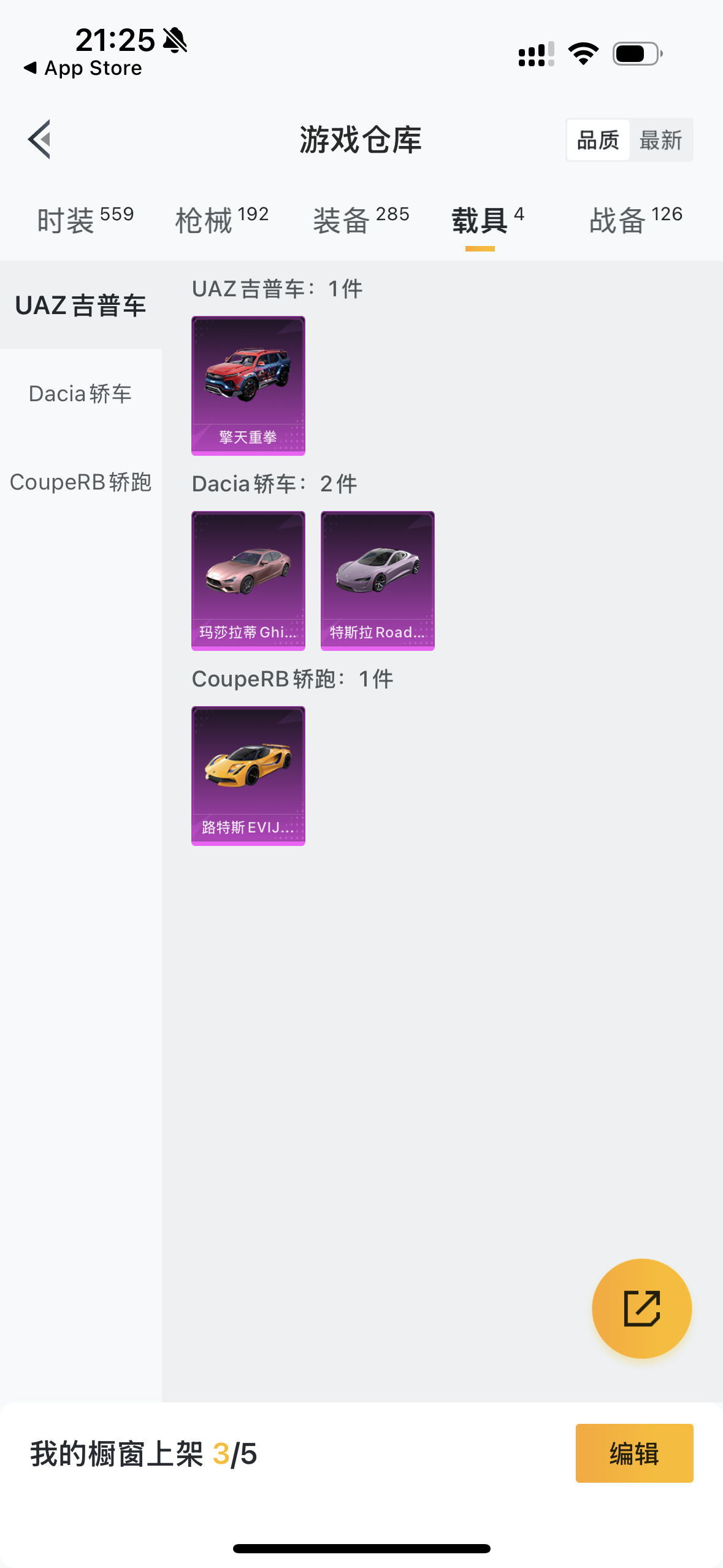Screen dimensions: 723x1568
Task: Sort by 最新 (latest)
Action: 661,140
